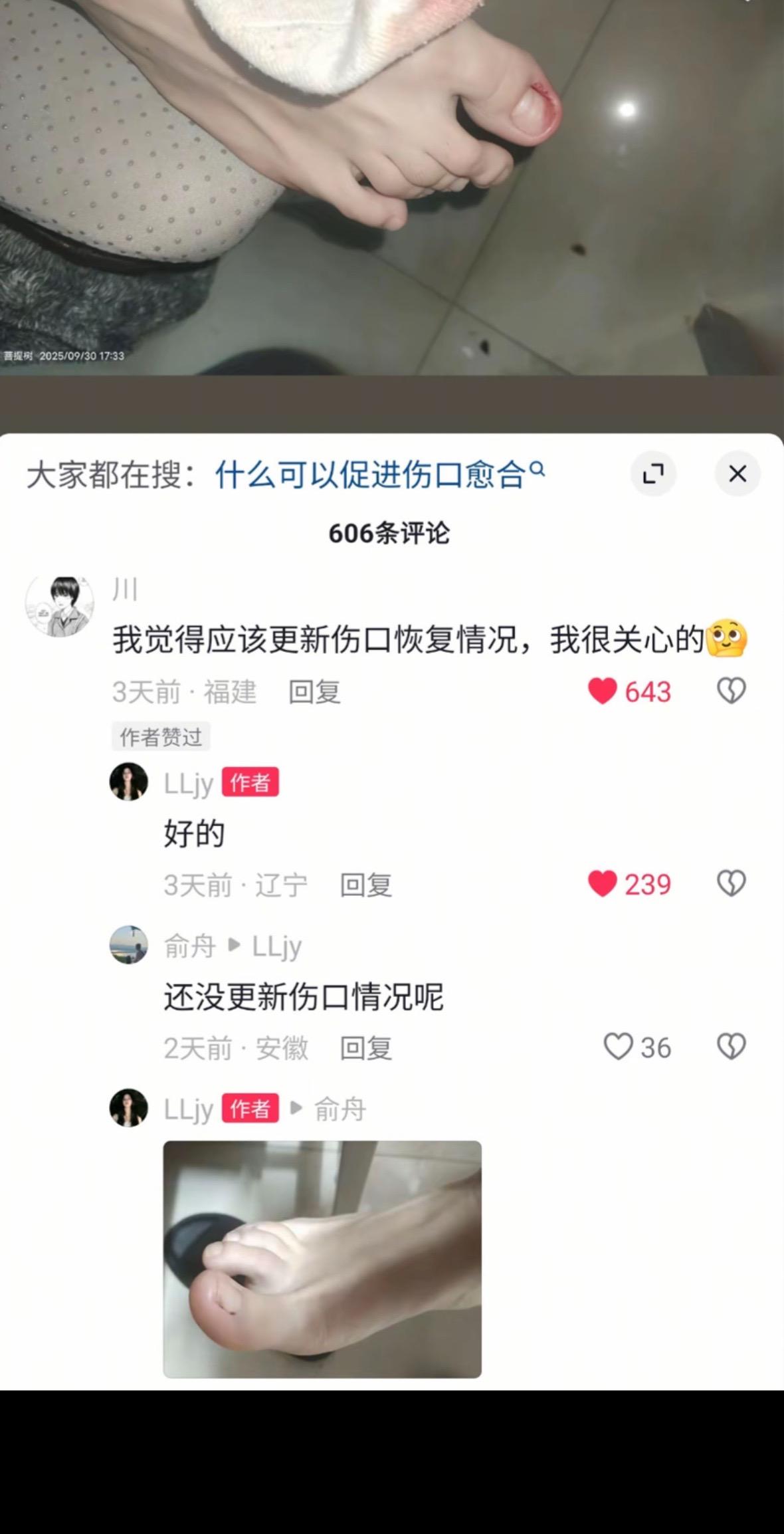Screen dimensions: 784x1534
Task: Toggle like on LLjy's 好的 reply
Action: coord(603,884)
